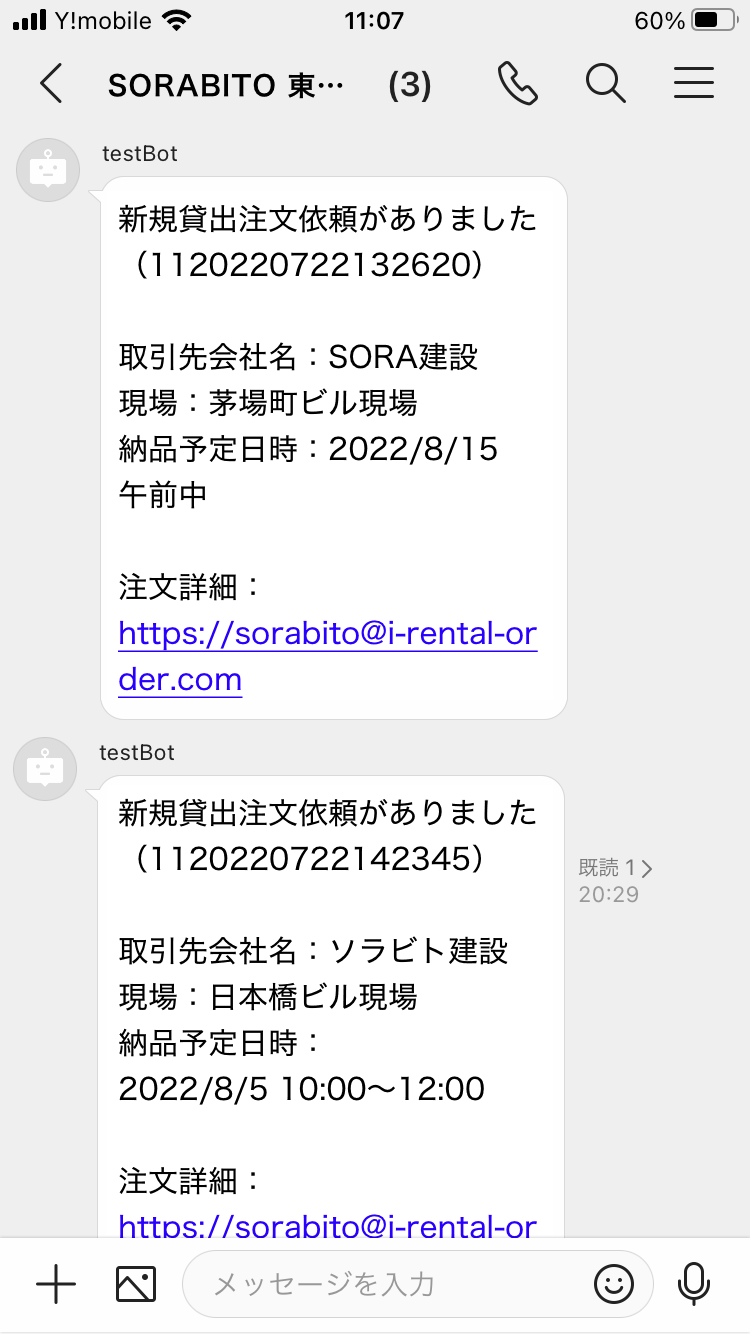Open the order link for ソラビト建設

coord(327,1224)
